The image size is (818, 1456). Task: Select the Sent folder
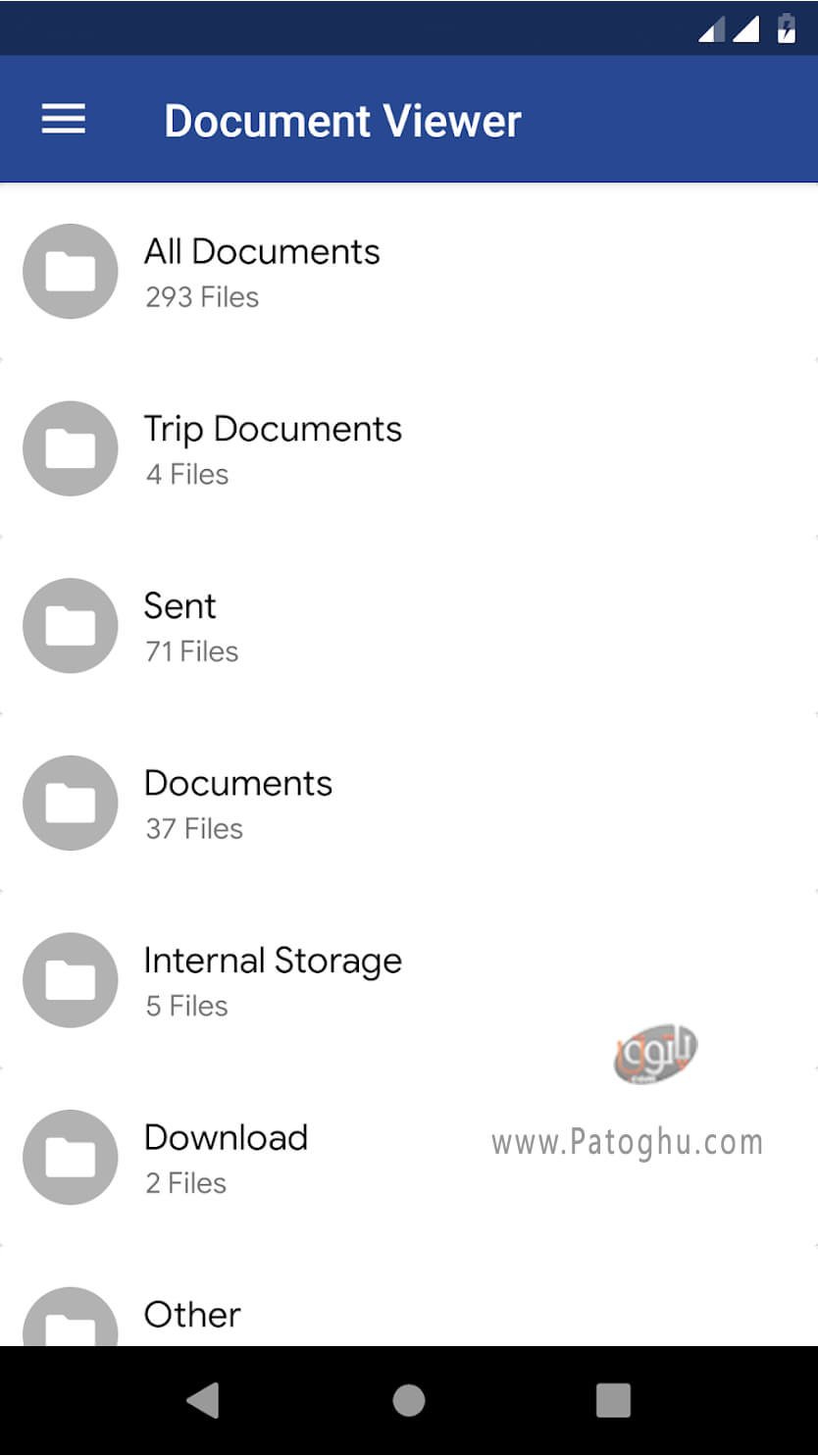click(409, 626)
